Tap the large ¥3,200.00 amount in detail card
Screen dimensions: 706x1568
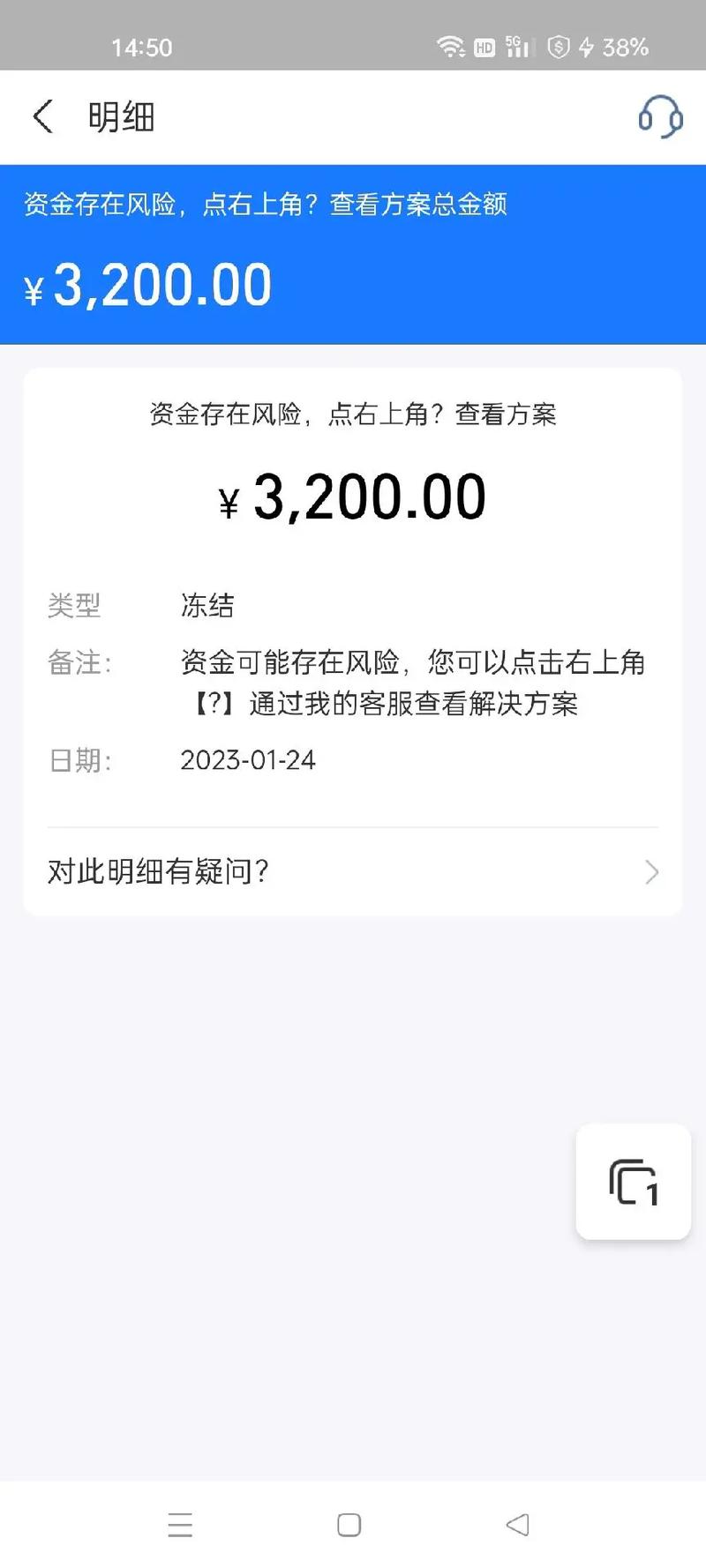pyautogui.click(x=351, y=495)
